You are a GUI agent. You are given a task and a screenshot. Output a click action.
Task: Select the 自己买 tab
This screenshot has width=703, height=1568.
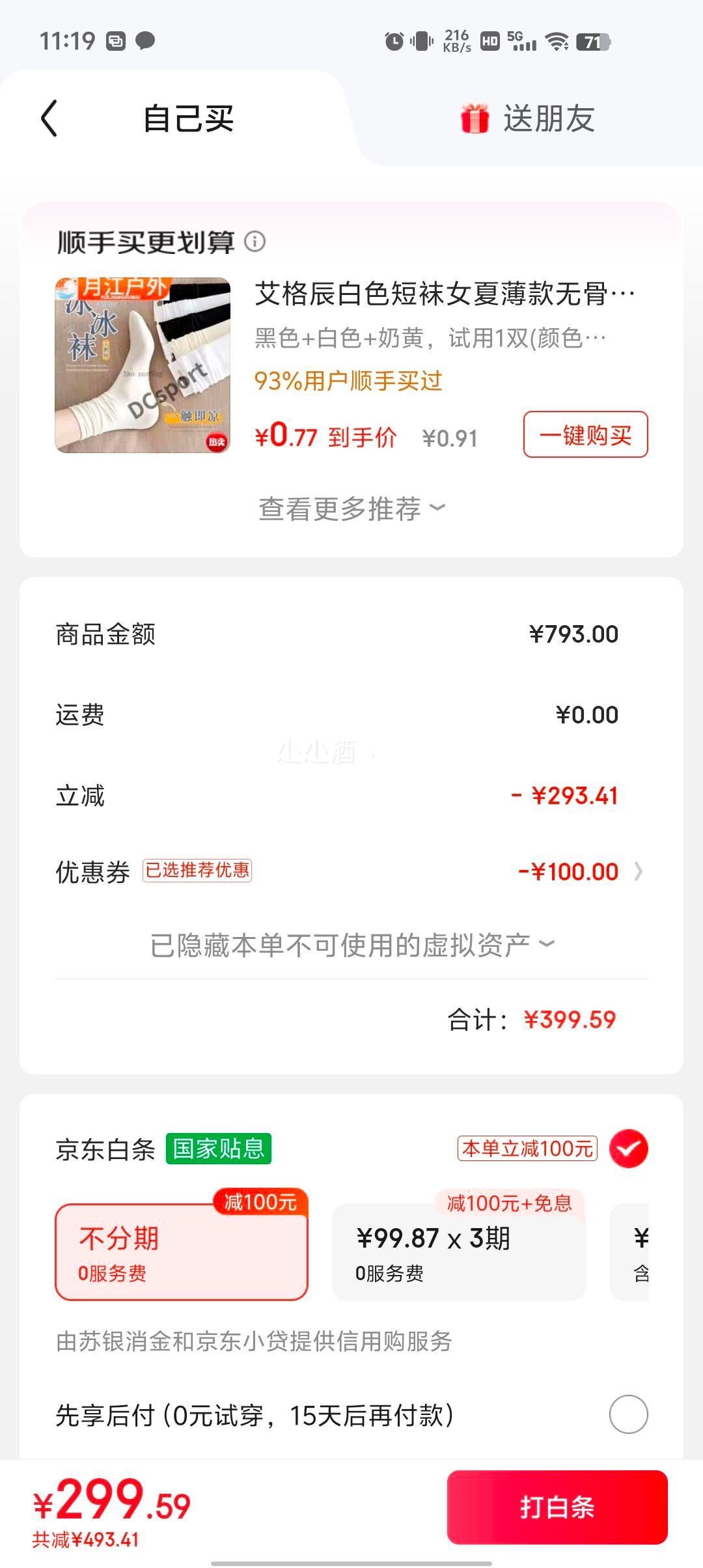pos(188,119)
